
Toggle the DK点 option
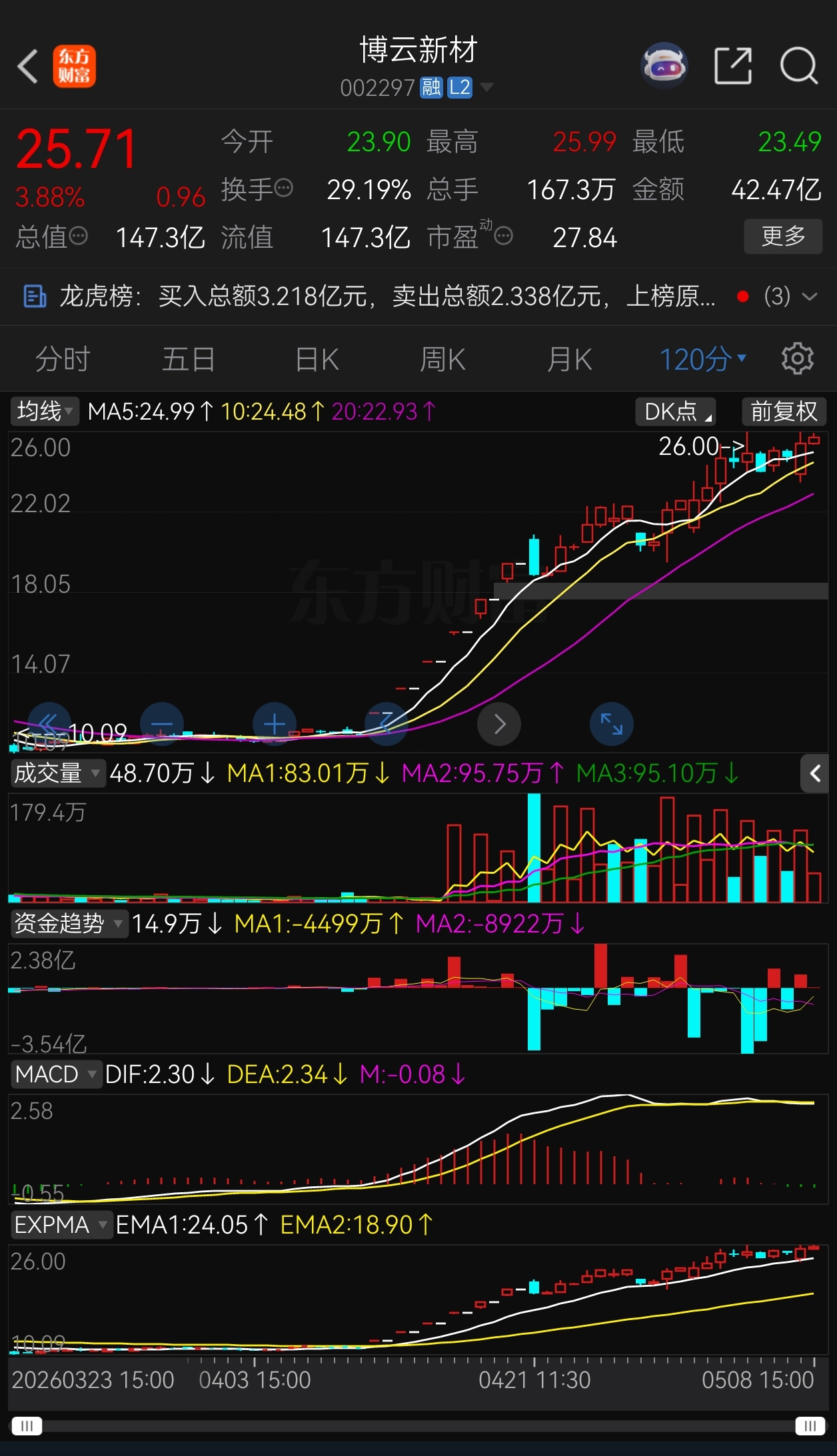(x=676, y=412)
